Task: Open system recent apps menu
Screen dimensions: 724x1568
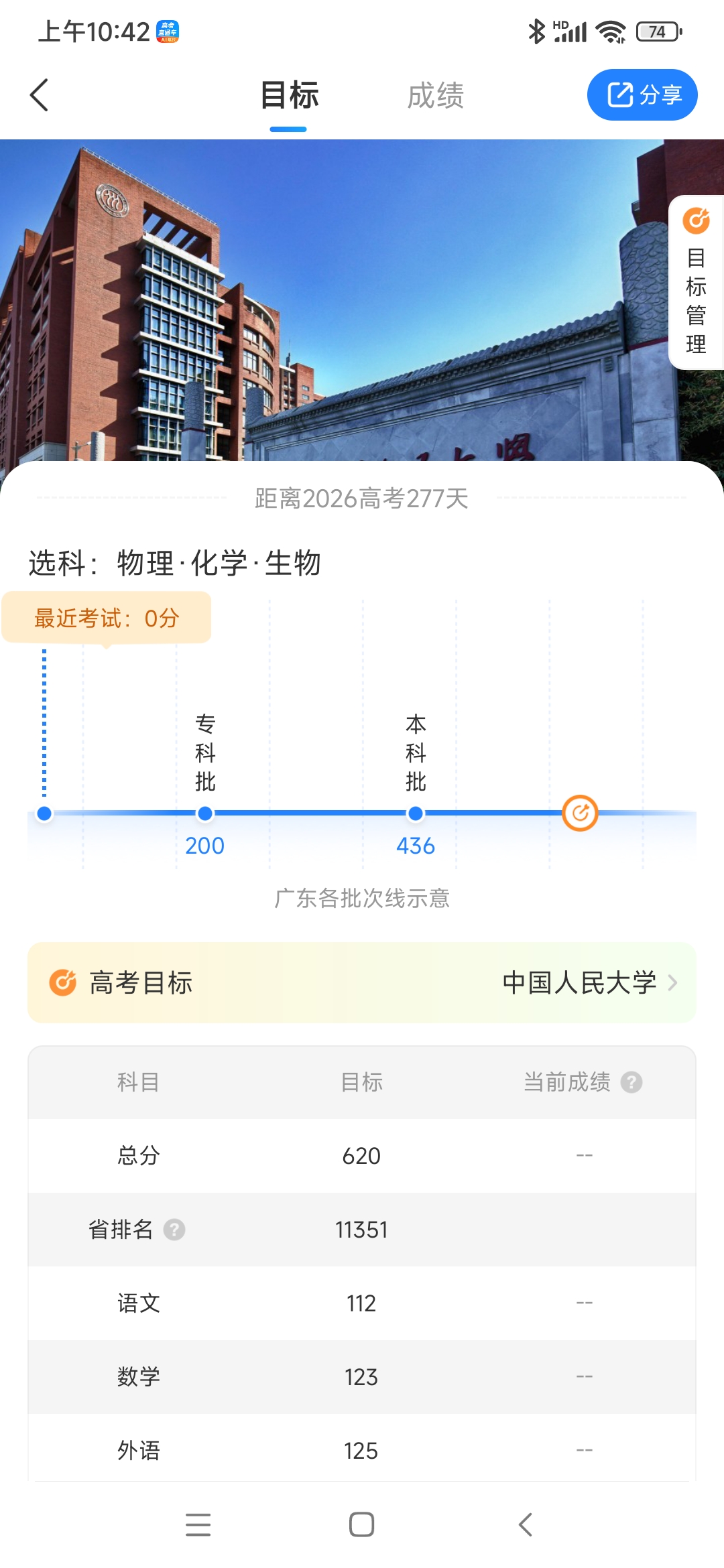Action: [198, 1524]
